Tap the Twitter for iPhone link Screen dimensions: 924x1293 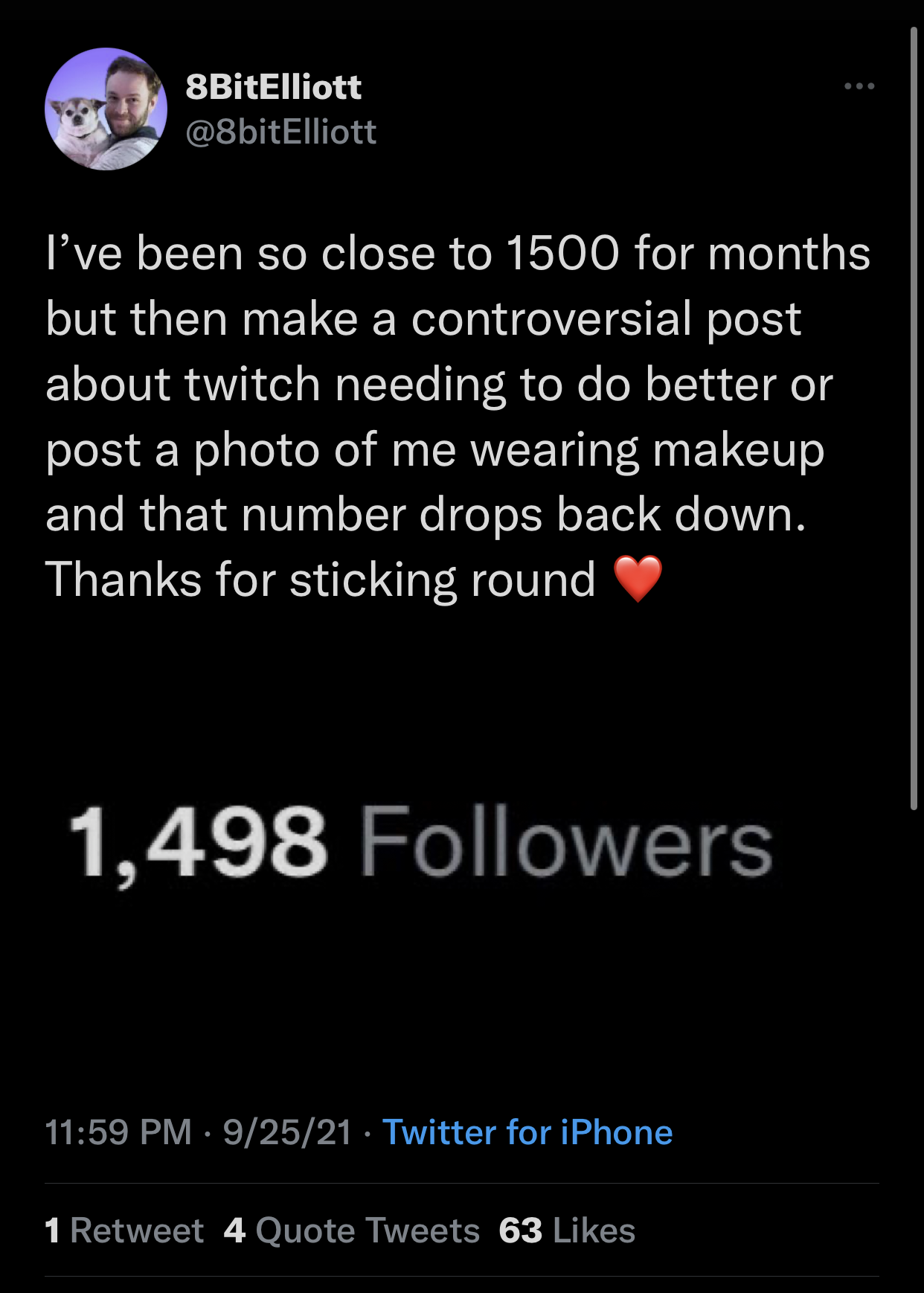(x=527, y=1132)
